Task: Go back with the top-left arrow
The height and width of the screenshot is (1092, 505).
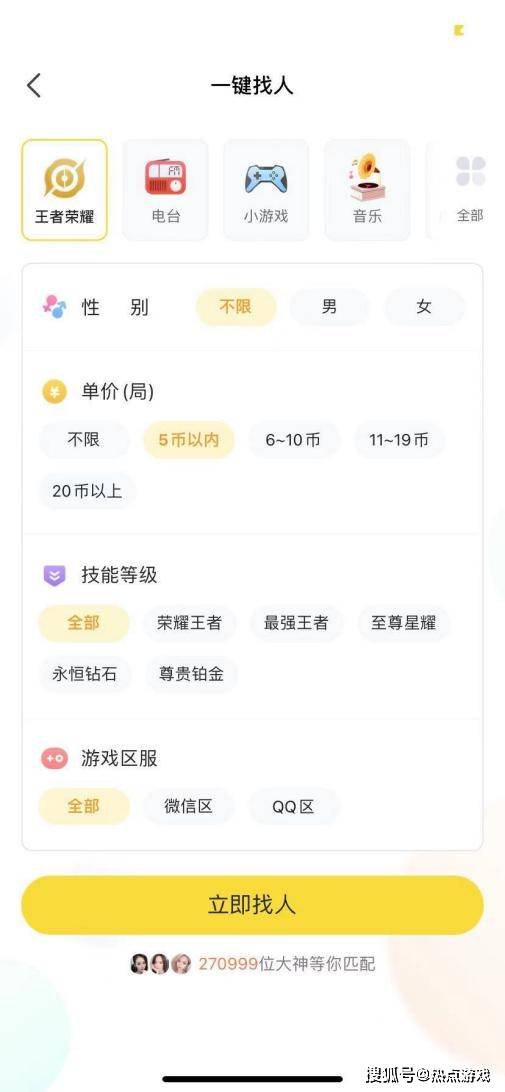Action: tap(34, 86)
